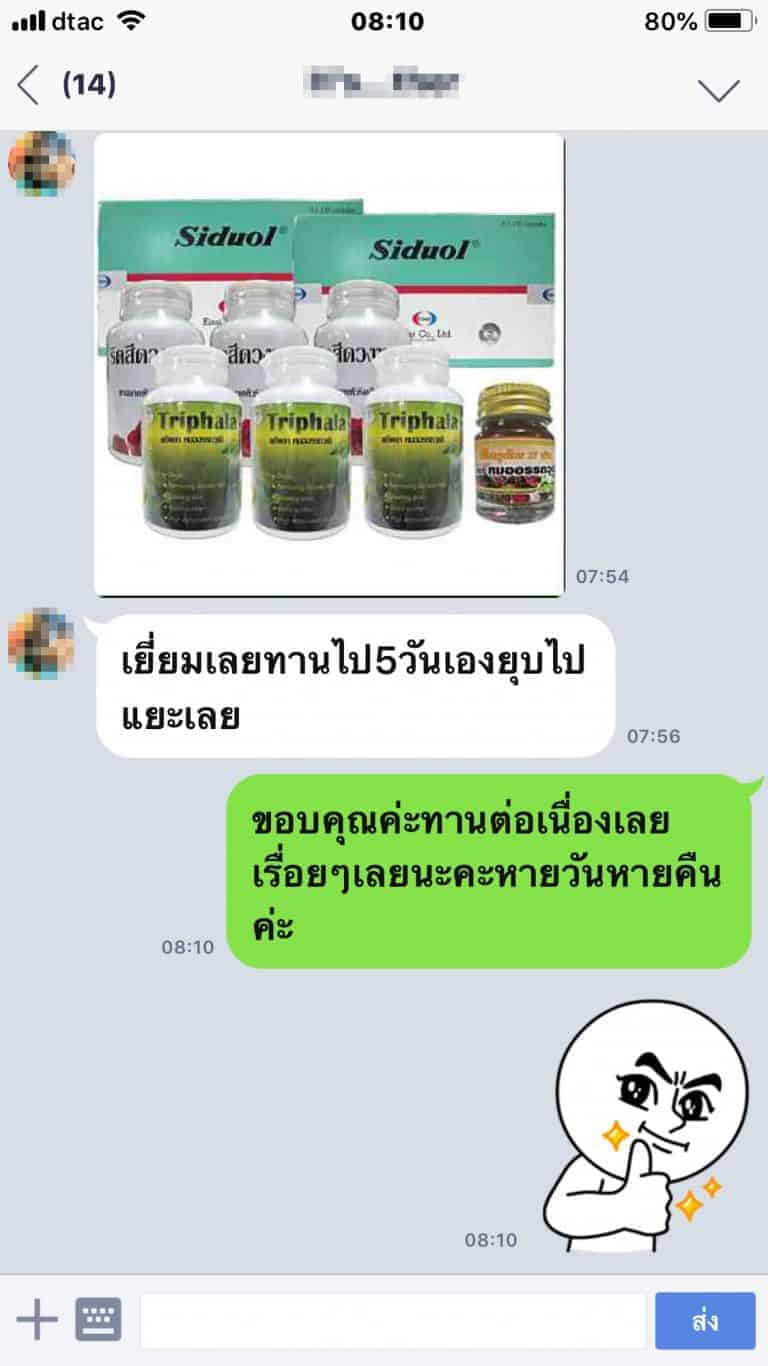
Task: Focus the message text field
Action: coord(393,1320)
